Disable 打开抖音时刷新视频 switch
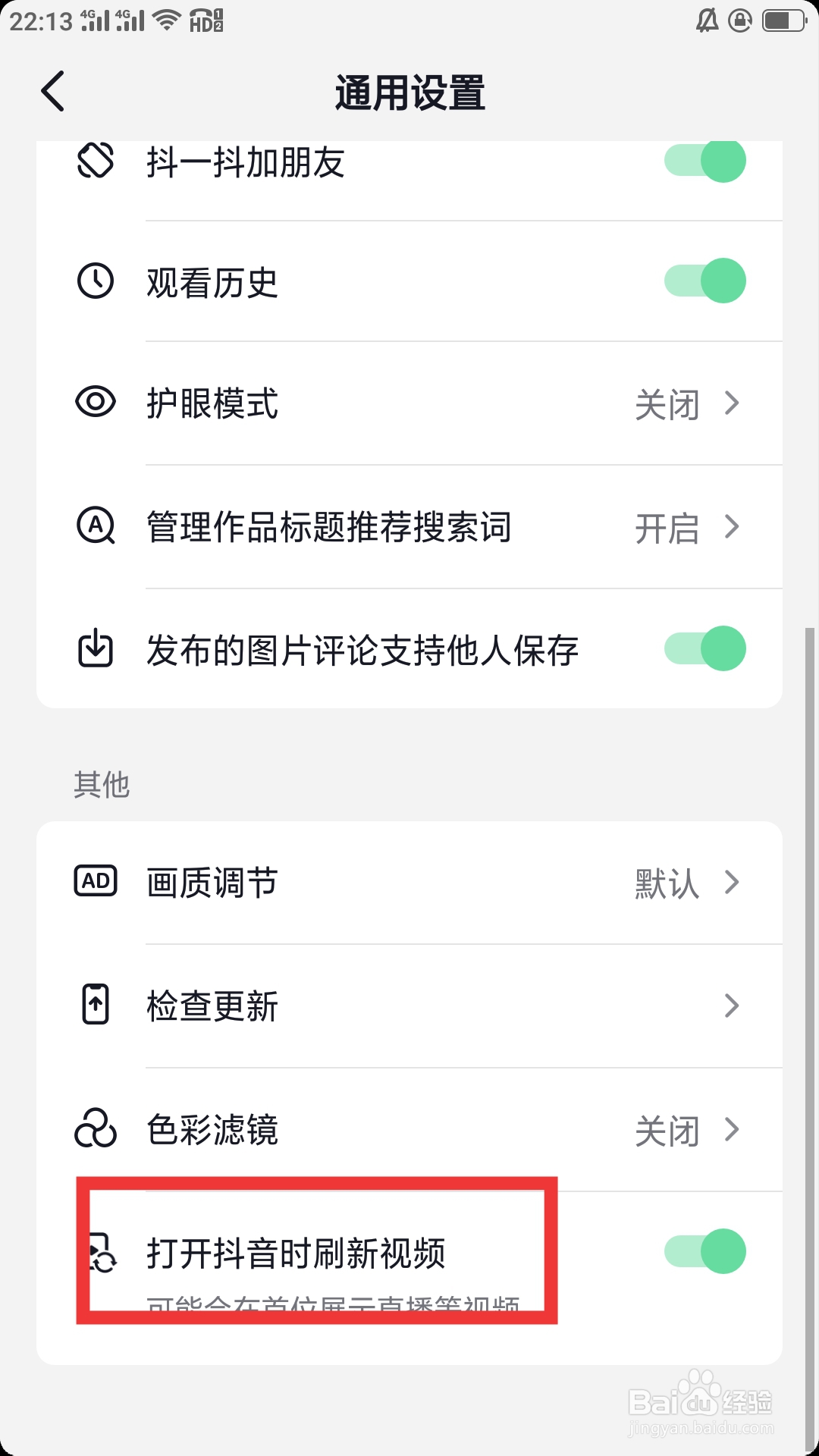The width and height of the screenshot is (819, 1456). 705,1251
